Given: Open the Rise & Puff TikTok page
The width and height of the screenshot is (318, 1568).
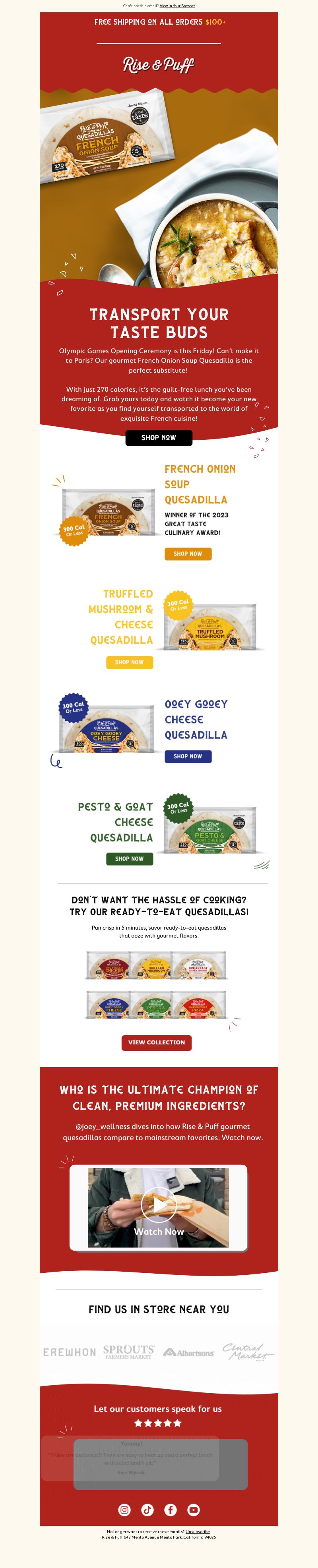Looking at the screenshot, I should click(147, 1510).
